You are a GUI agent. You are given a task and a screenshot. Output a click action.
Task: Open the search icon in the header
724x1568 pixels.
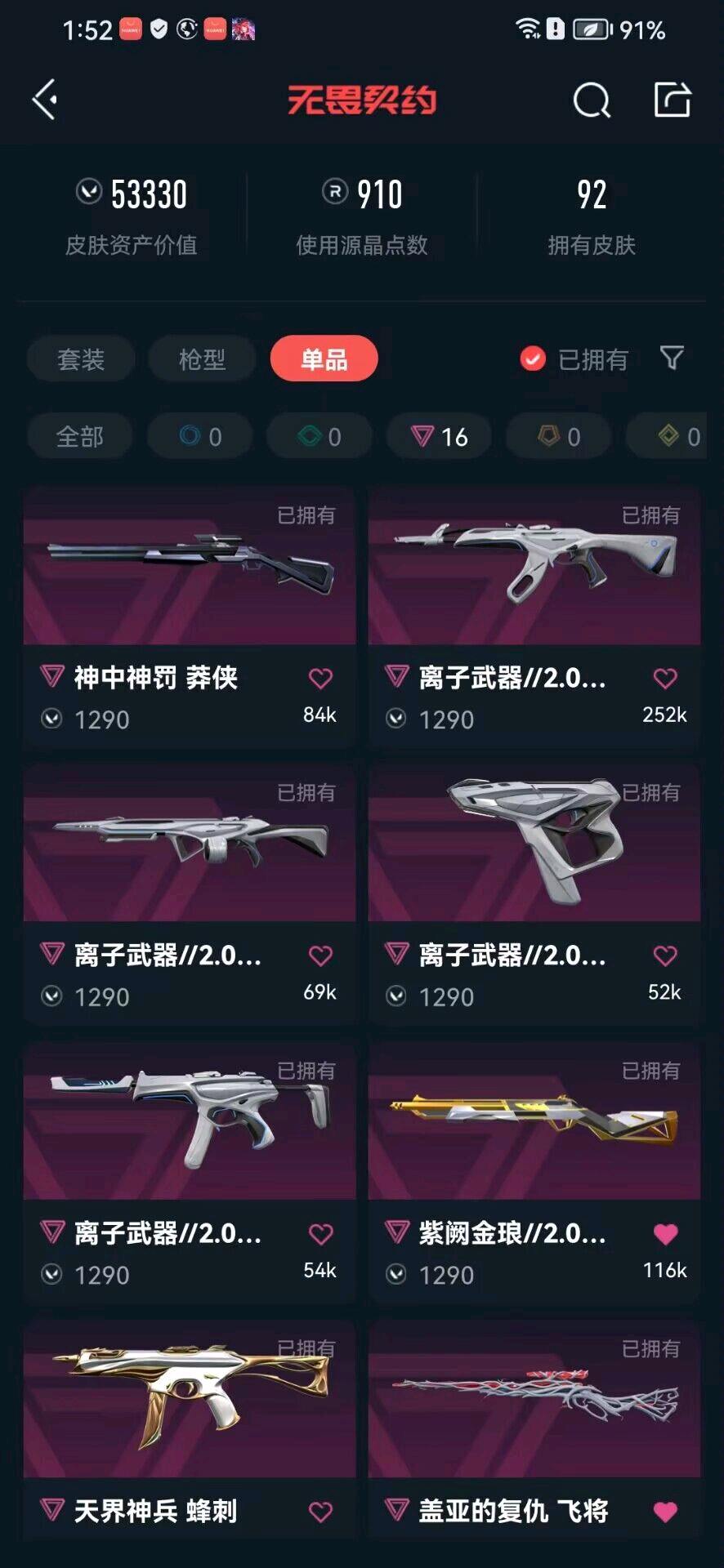click(592, 100)
